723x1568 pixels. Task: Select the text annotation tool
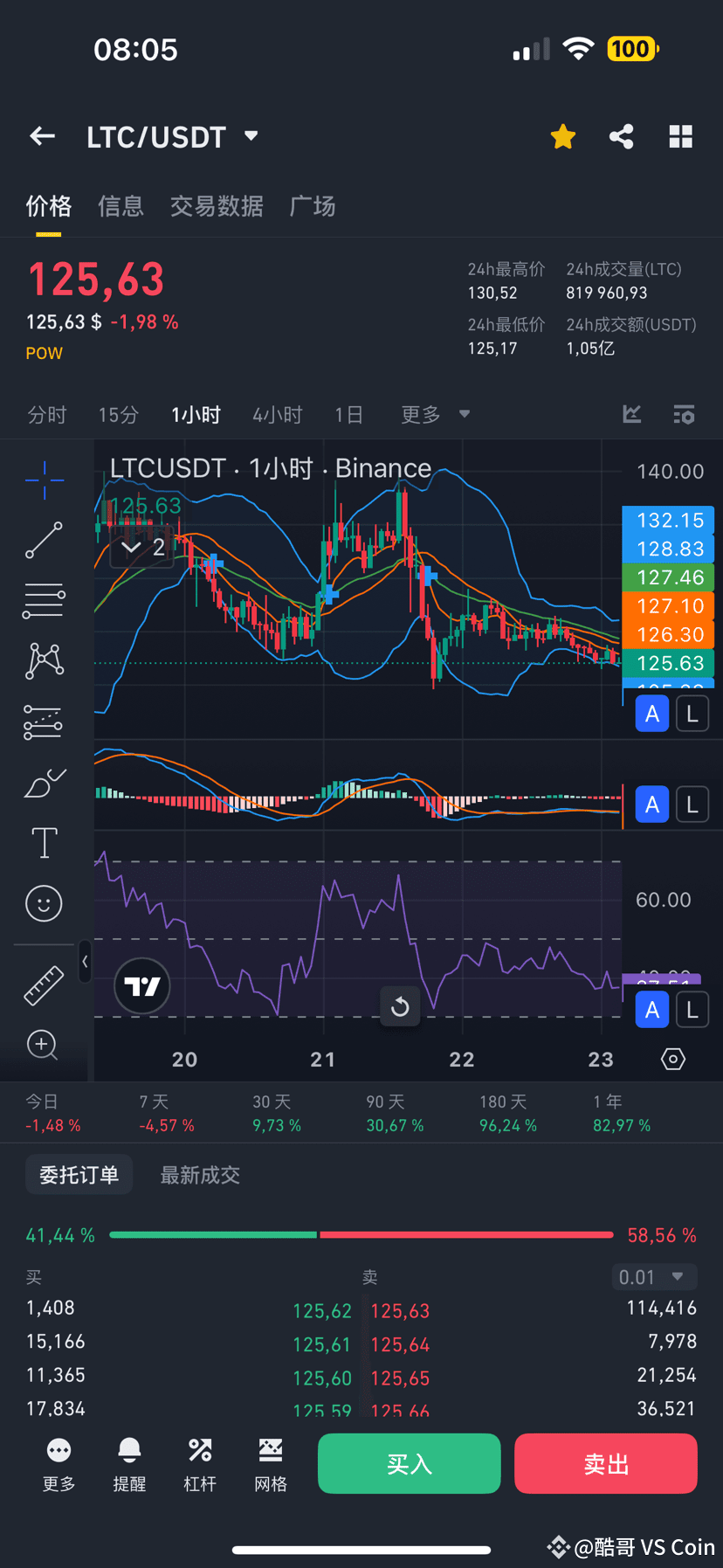pos(44,842)
